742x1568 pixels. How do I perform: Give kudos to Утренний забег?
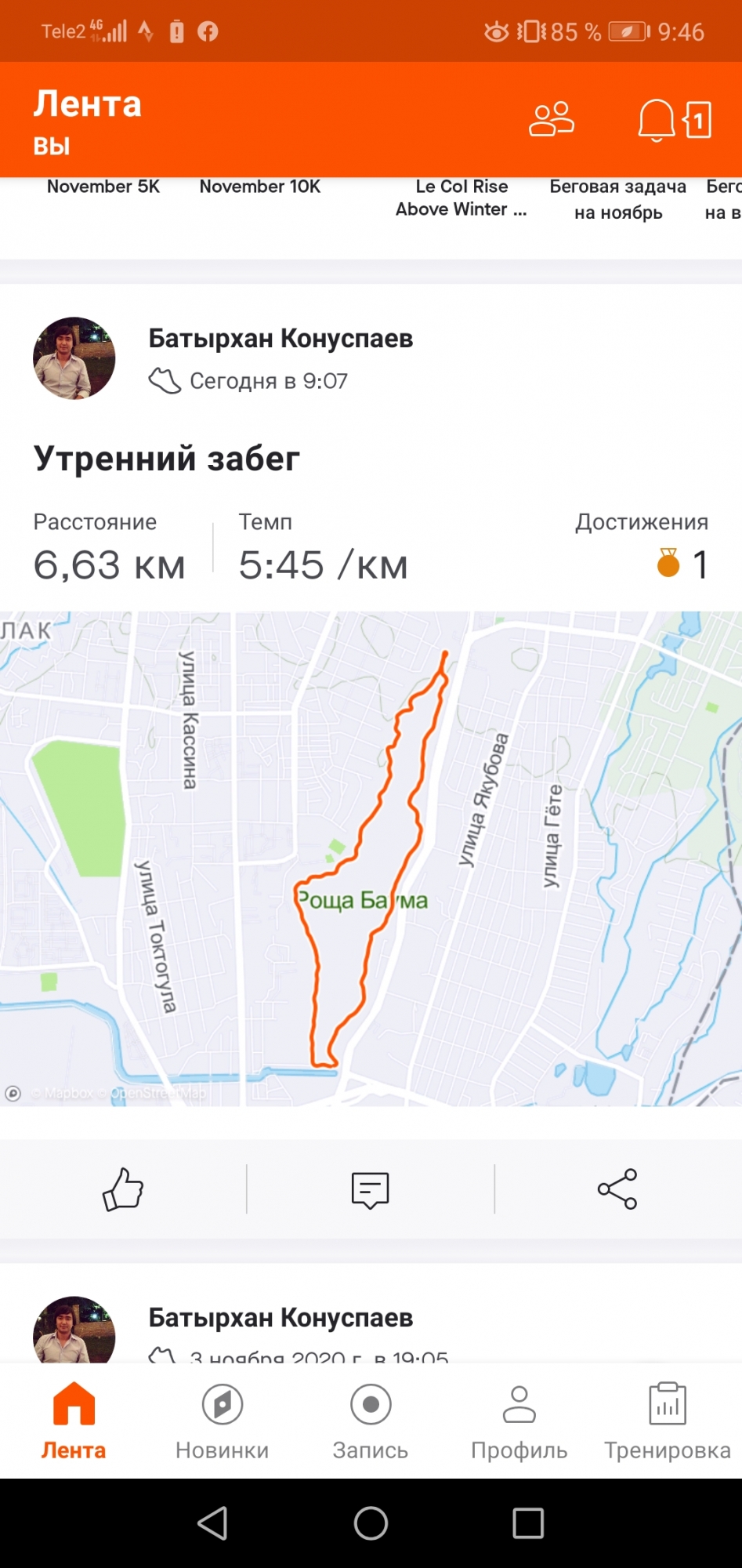point(123,1189)
